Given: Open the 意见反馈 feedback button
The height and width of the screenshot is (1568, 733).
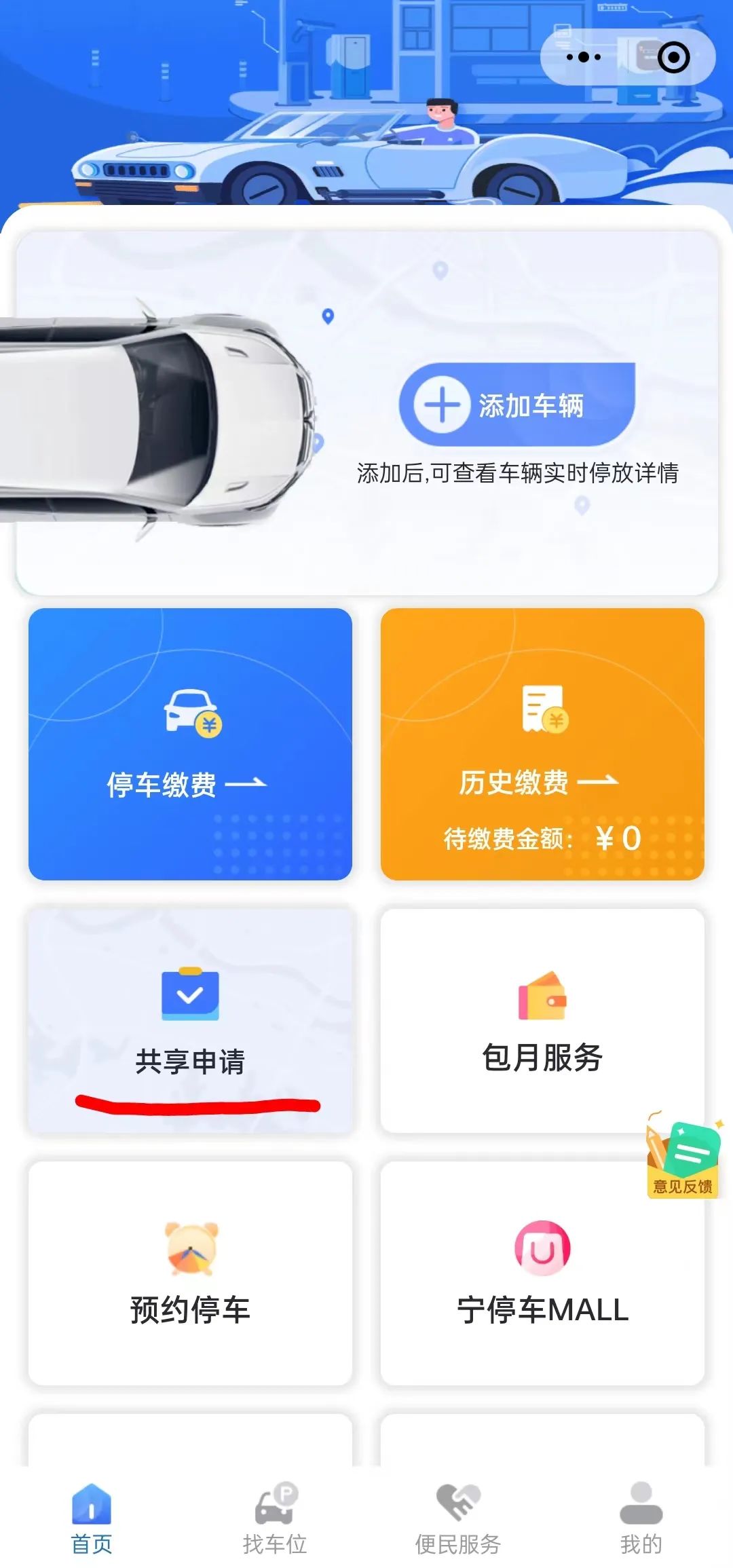Looking at the screenshot, I should [x=683, y=1157].
